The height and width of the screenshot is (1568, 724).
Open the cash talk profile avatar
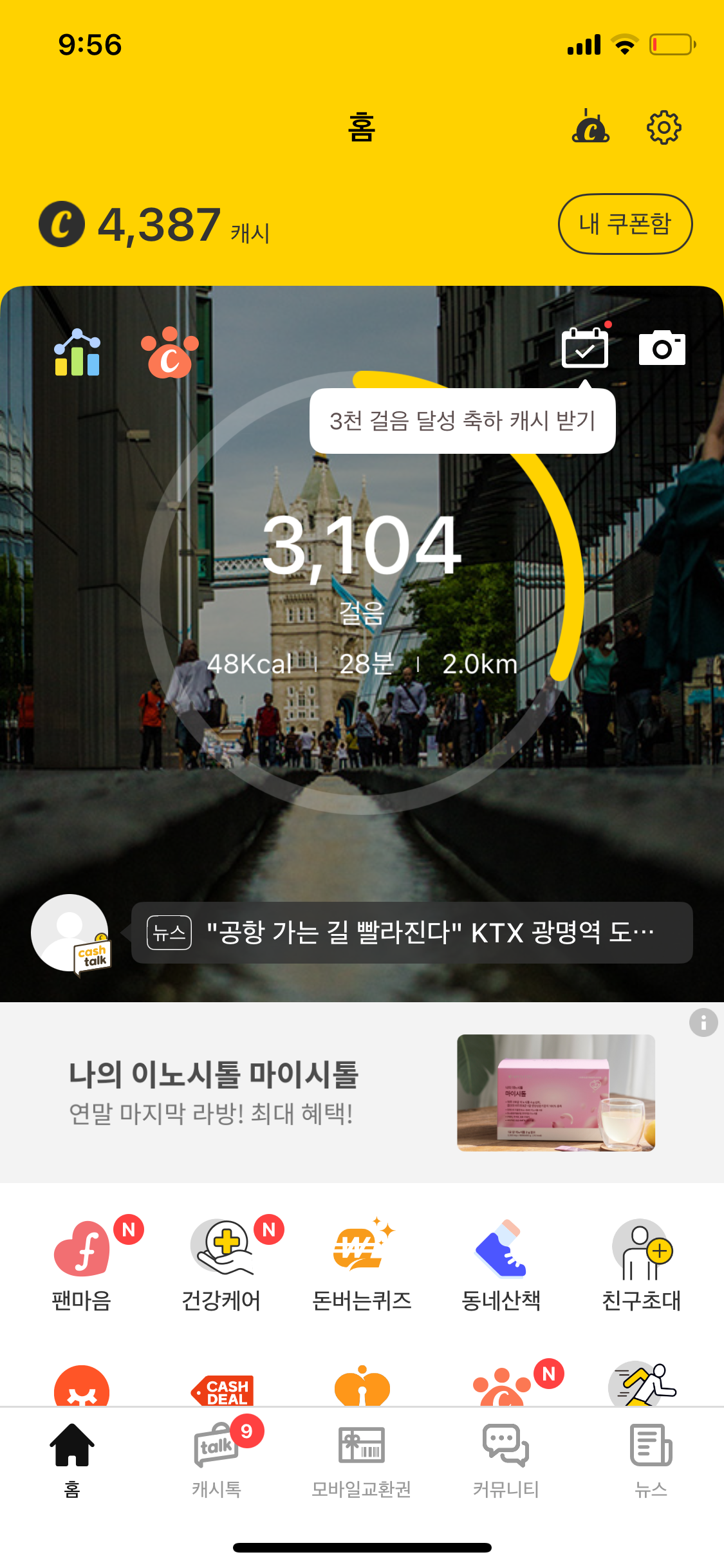[71, 933]
